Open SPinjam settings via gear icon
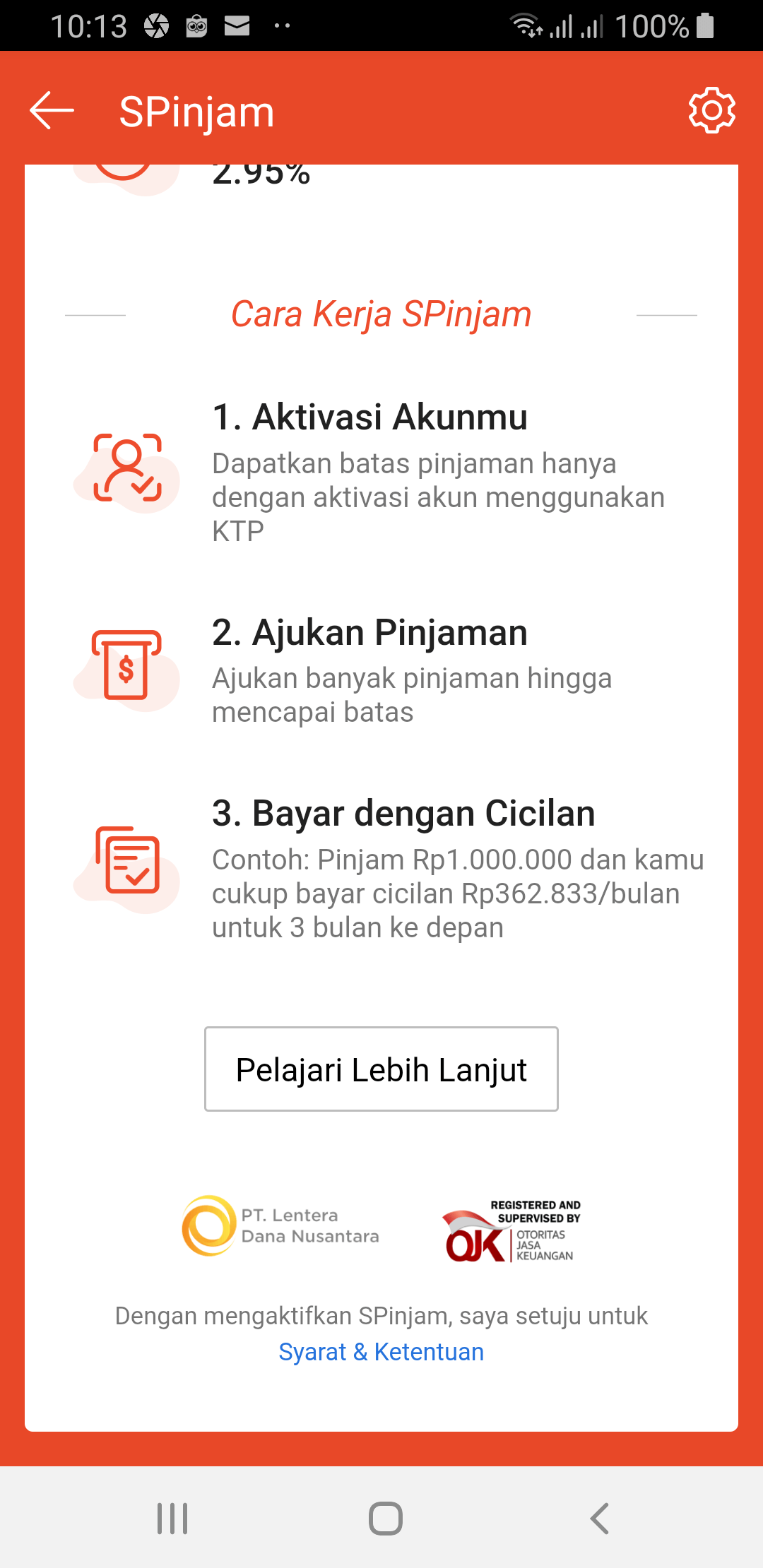 (712, 109)
